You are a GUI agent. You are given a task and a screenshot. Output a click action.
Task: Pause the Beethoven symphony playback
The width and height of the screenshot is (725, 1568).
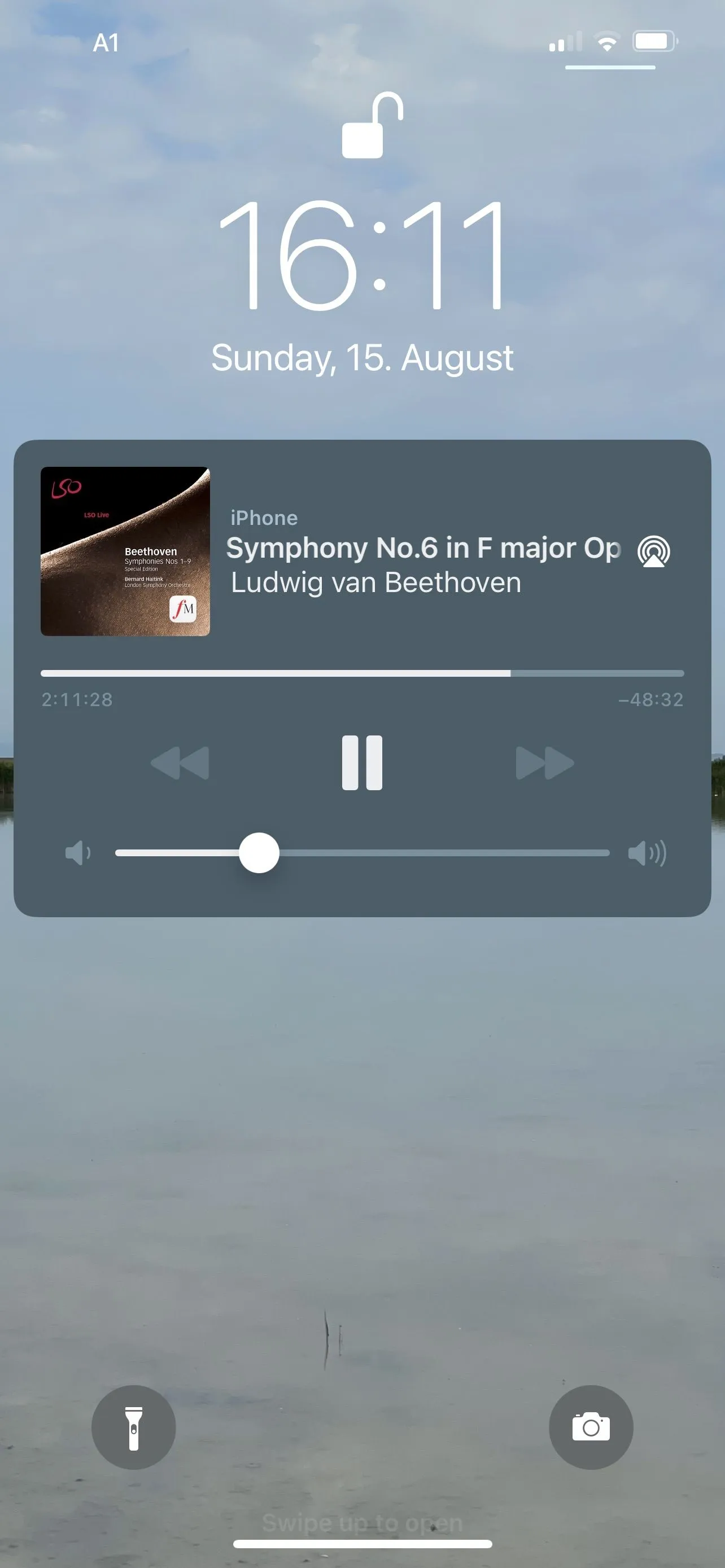coord(362,763)
